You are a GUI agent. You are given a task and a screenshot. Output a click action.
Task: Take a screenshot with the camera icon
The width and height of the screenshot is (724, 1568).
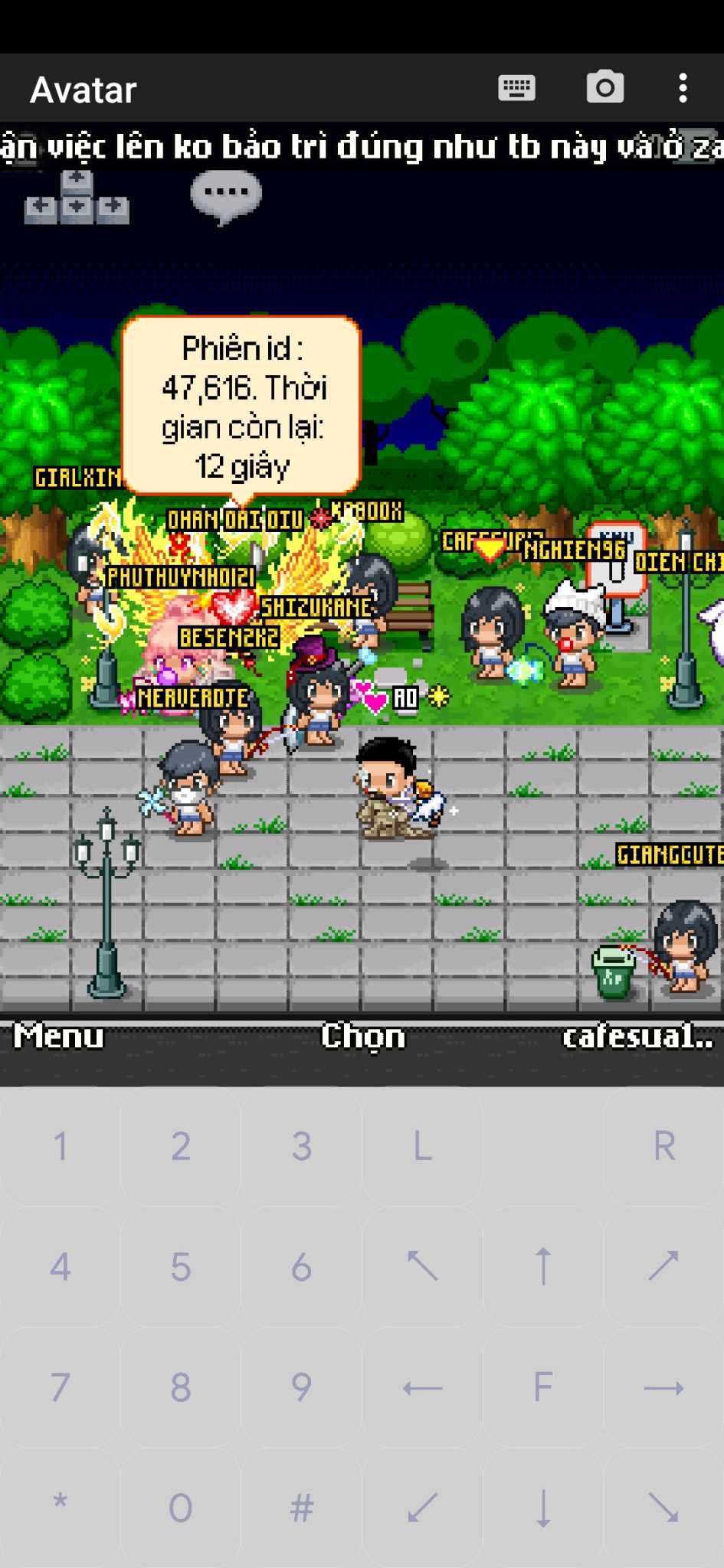(x=604, y=88)
